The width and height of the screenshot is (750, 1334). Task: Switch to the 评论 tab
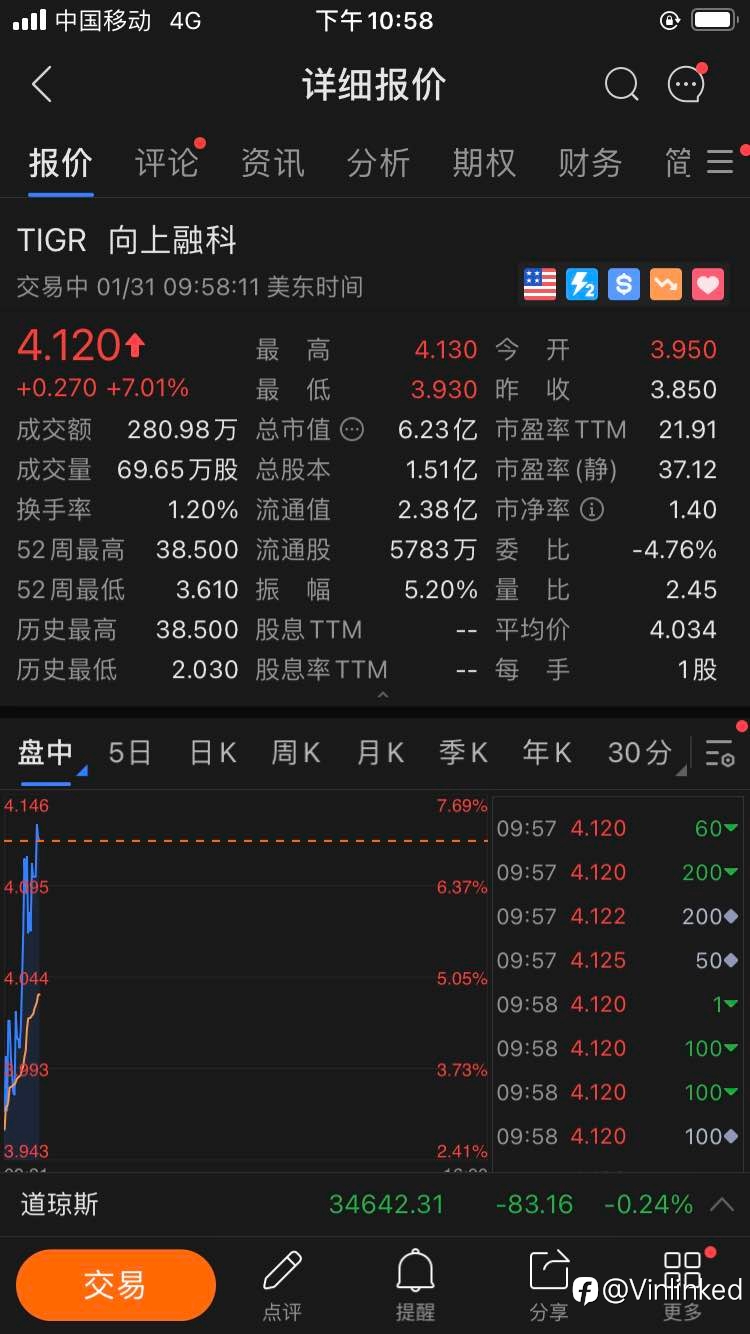[x=166, y=162]
